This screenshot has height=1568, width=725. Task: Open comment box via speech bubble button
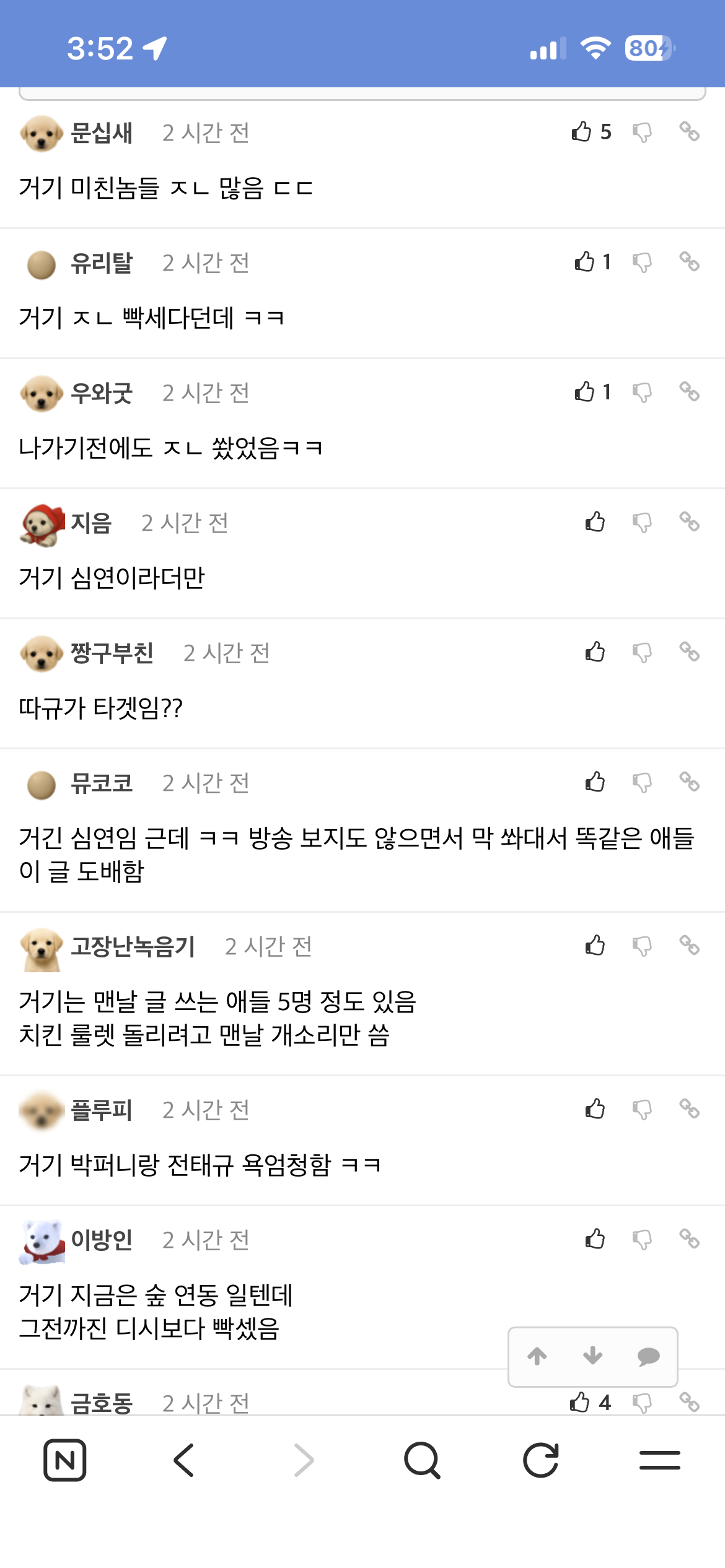(648, 1356)
